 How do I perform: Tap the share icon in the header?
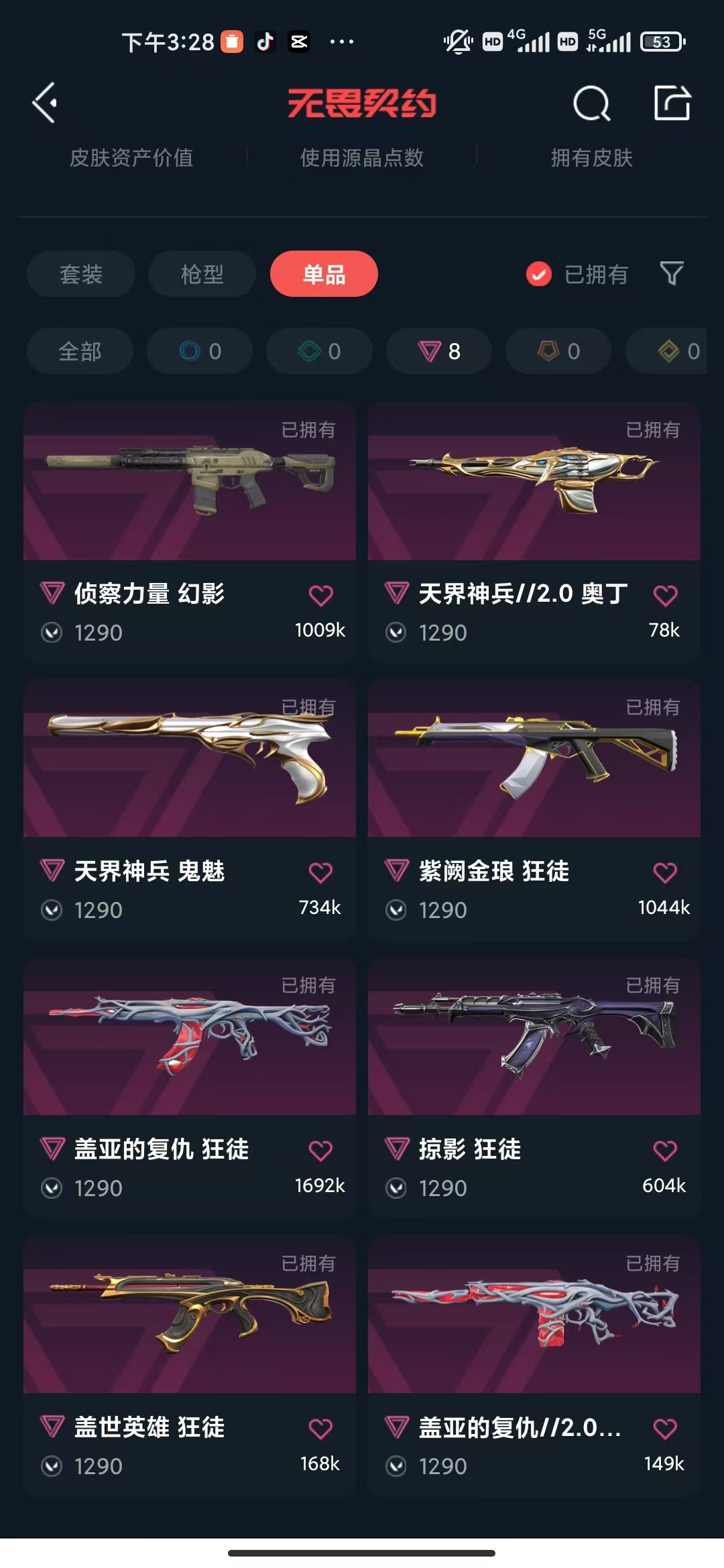coord(672,103)
